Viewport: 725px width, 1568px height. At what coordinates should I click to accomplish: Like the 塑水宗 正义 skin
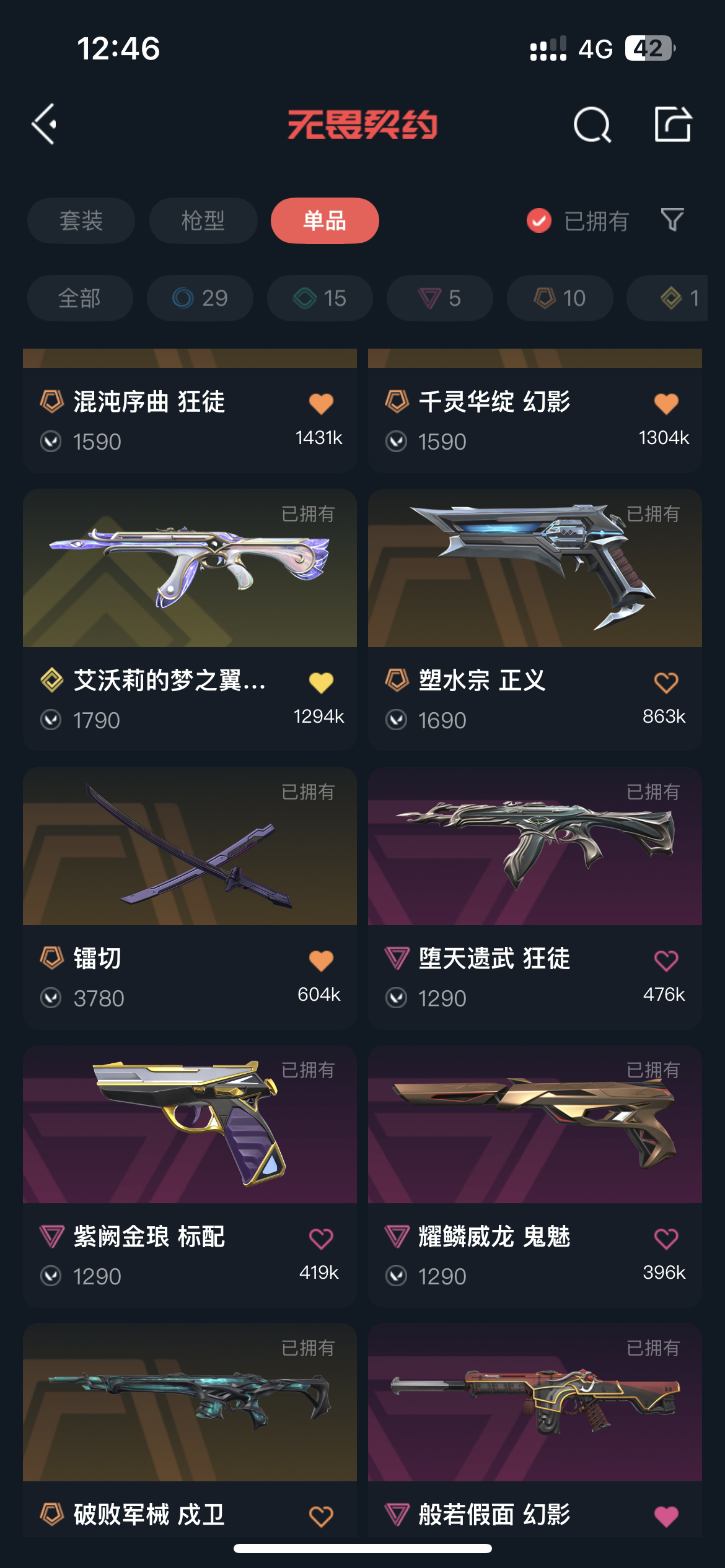click(666, 682)
